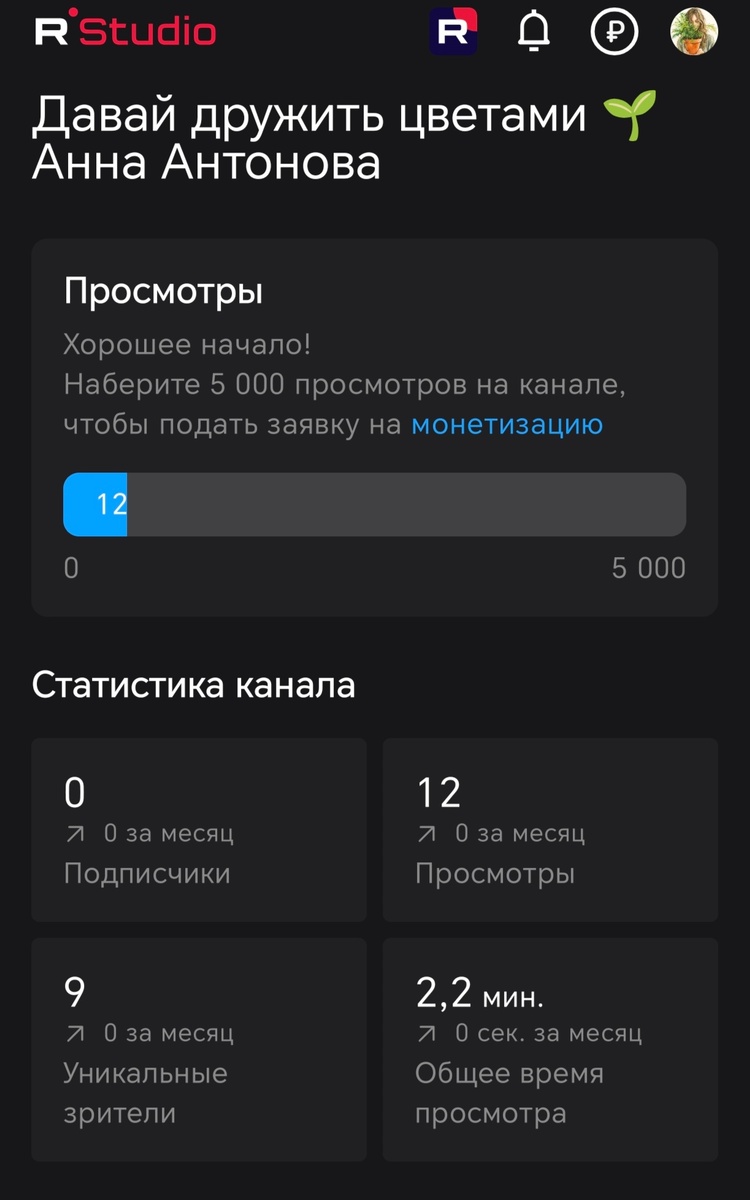Open the Общее время просмотра card
The image size is (750, 1200).
tap(550, 1049)
